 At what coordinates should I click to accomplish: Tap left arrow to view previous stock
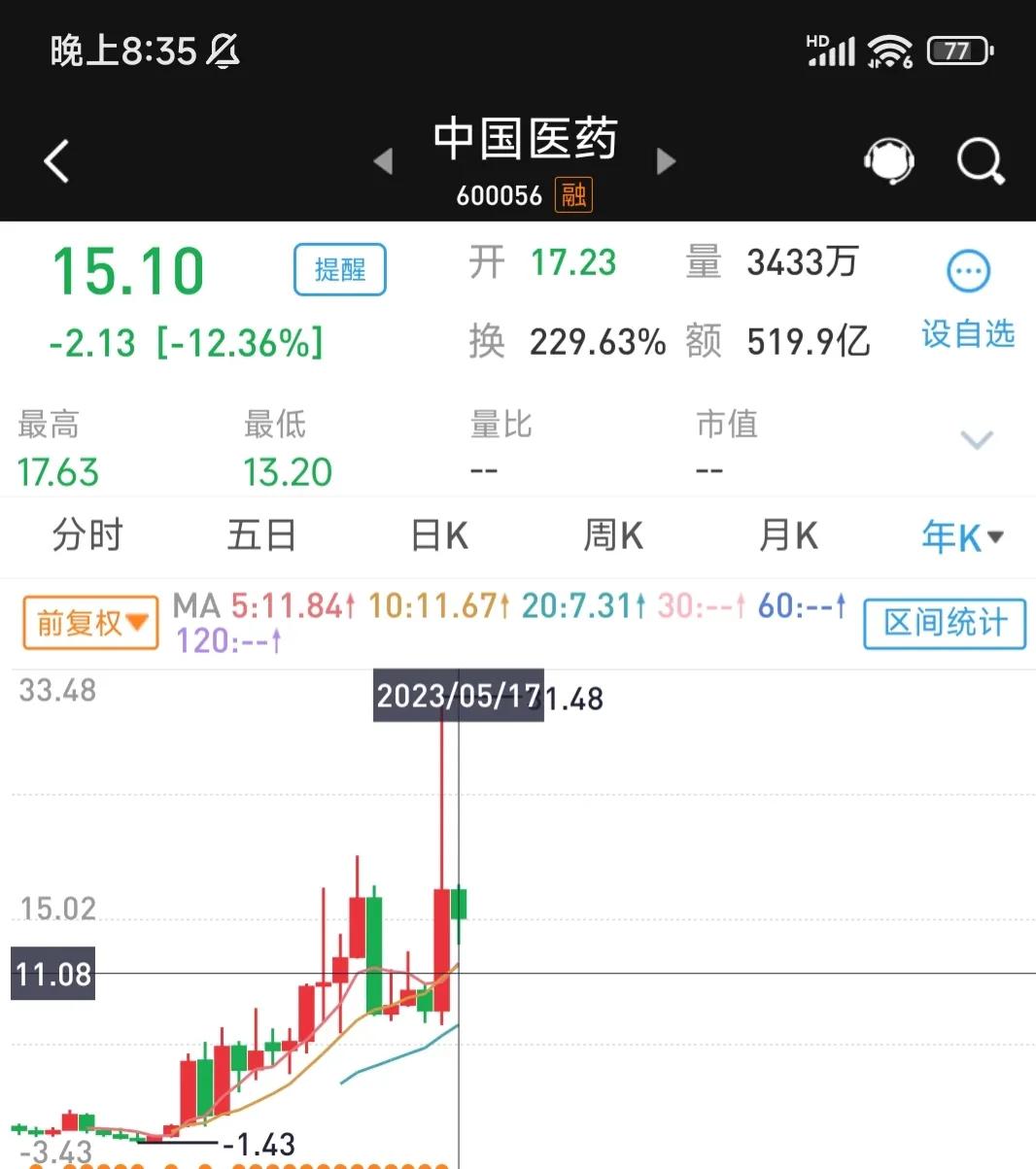pyautogui.click(x=382, y=163)
